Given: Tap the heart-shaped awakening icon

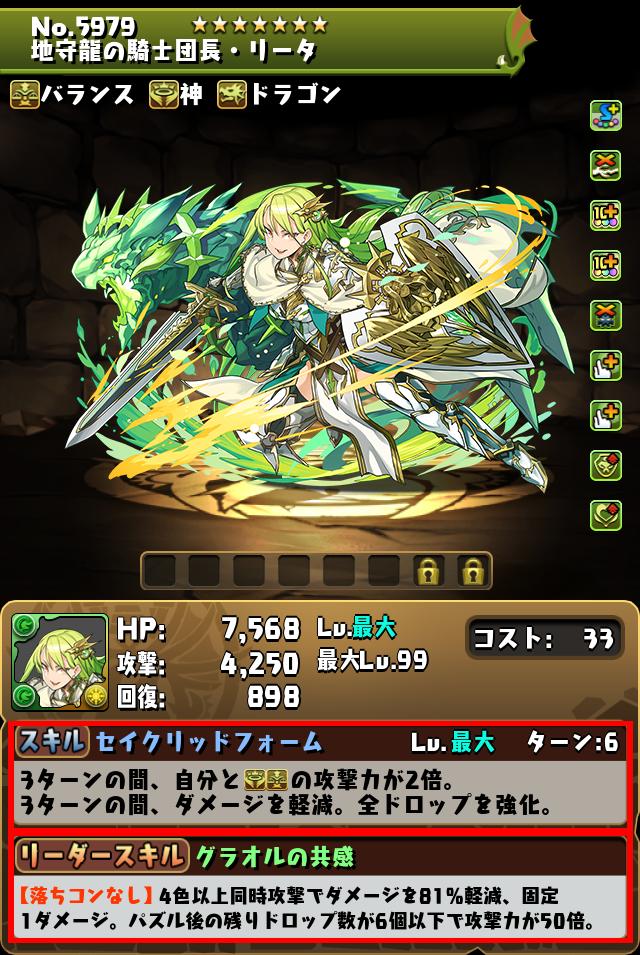Looking at the screenshot, I should [x=605, y=515].
